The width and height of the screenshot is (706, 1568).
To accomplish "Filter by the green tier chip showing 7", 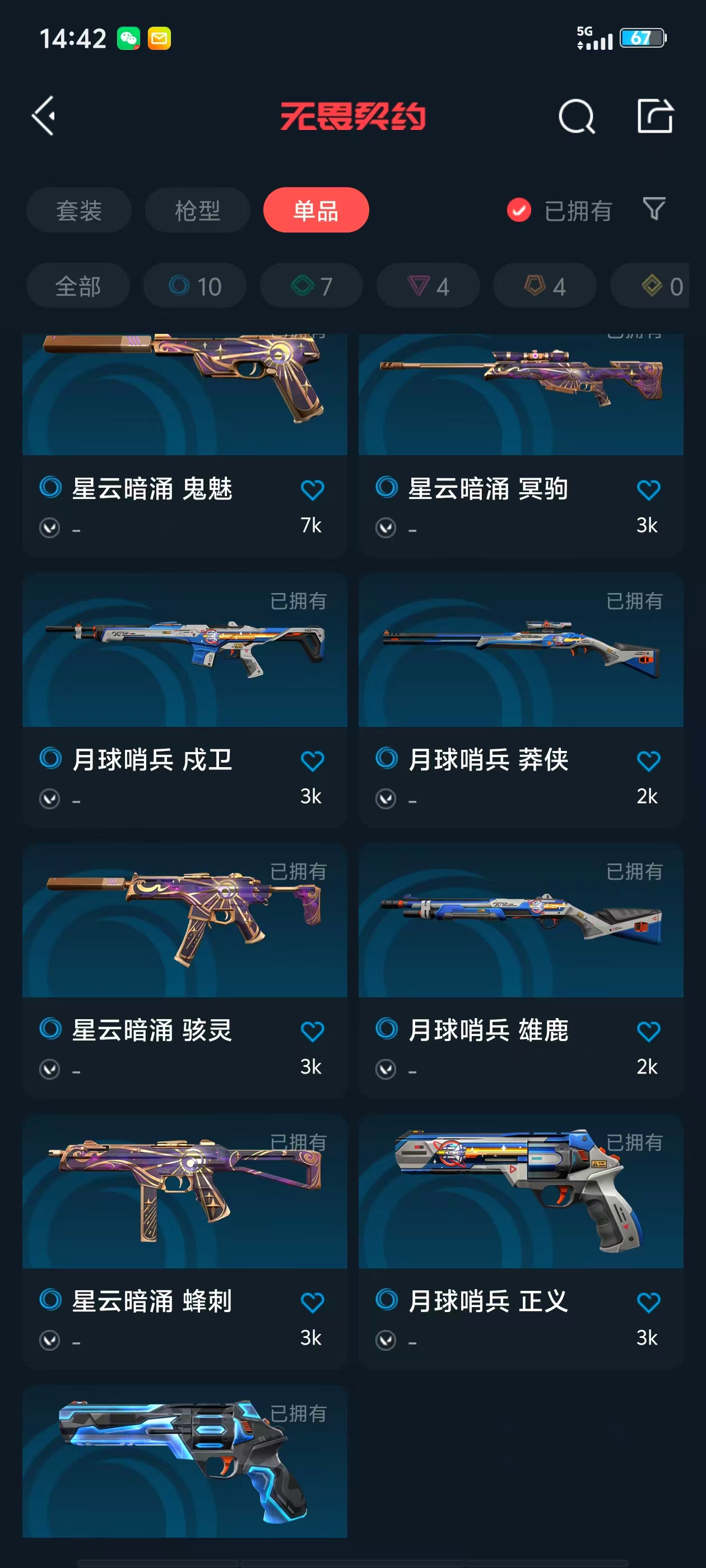I will (x=312, y=286).
